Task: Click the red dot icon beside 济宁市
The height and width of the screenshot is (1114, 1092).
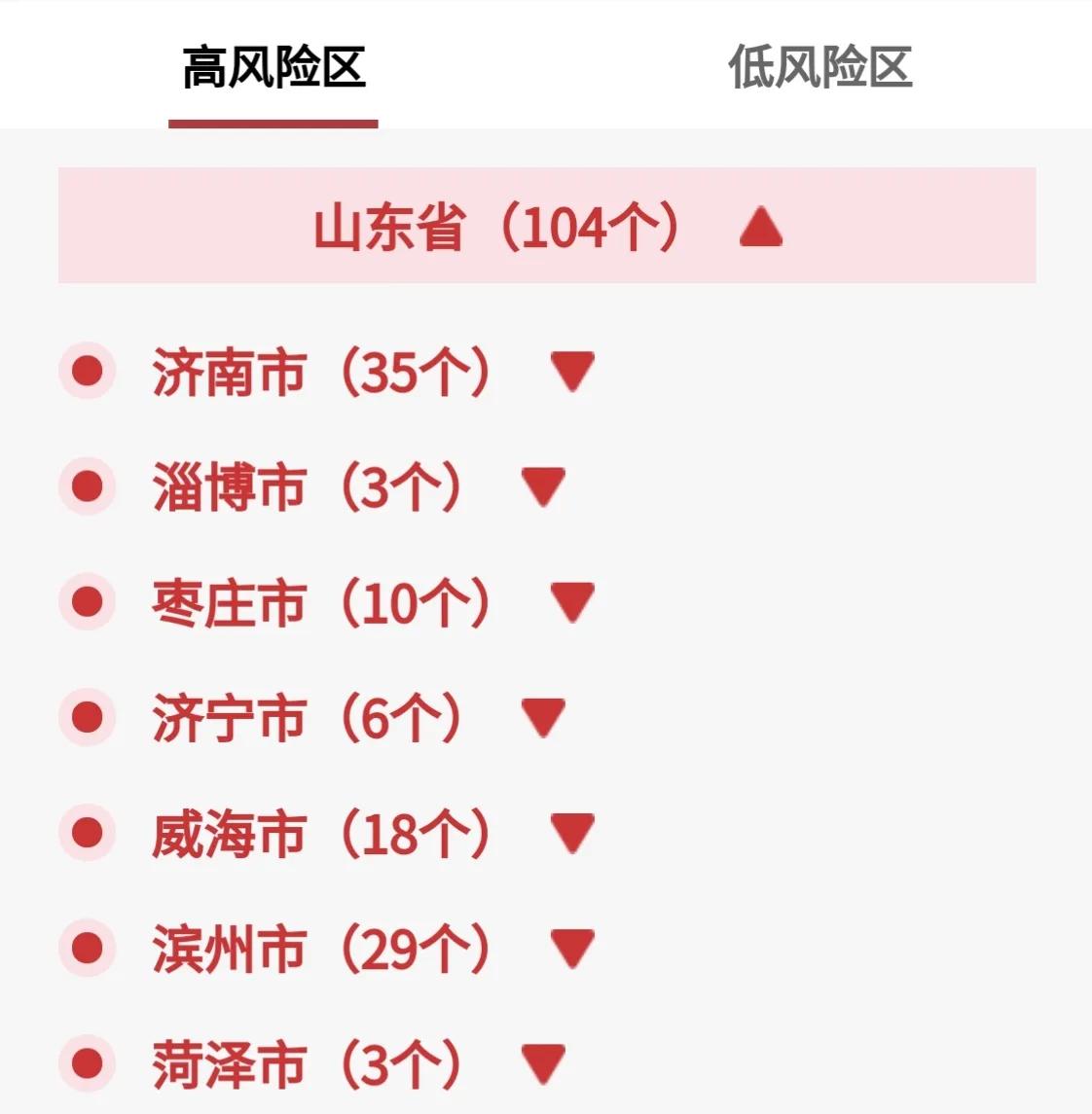Action: click(87, 717)
